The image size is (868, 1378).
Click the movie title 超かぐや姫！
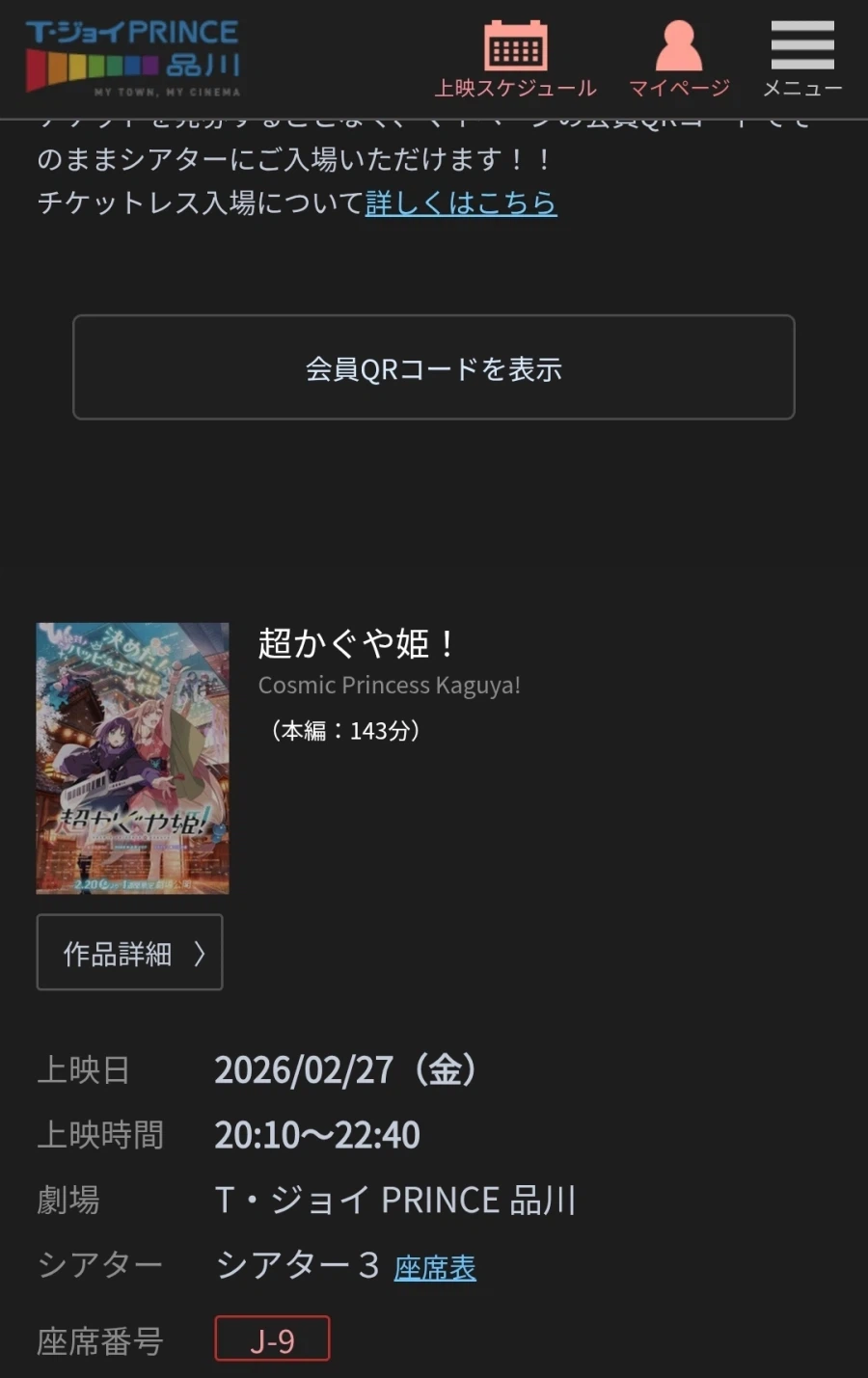coord(358,642)
